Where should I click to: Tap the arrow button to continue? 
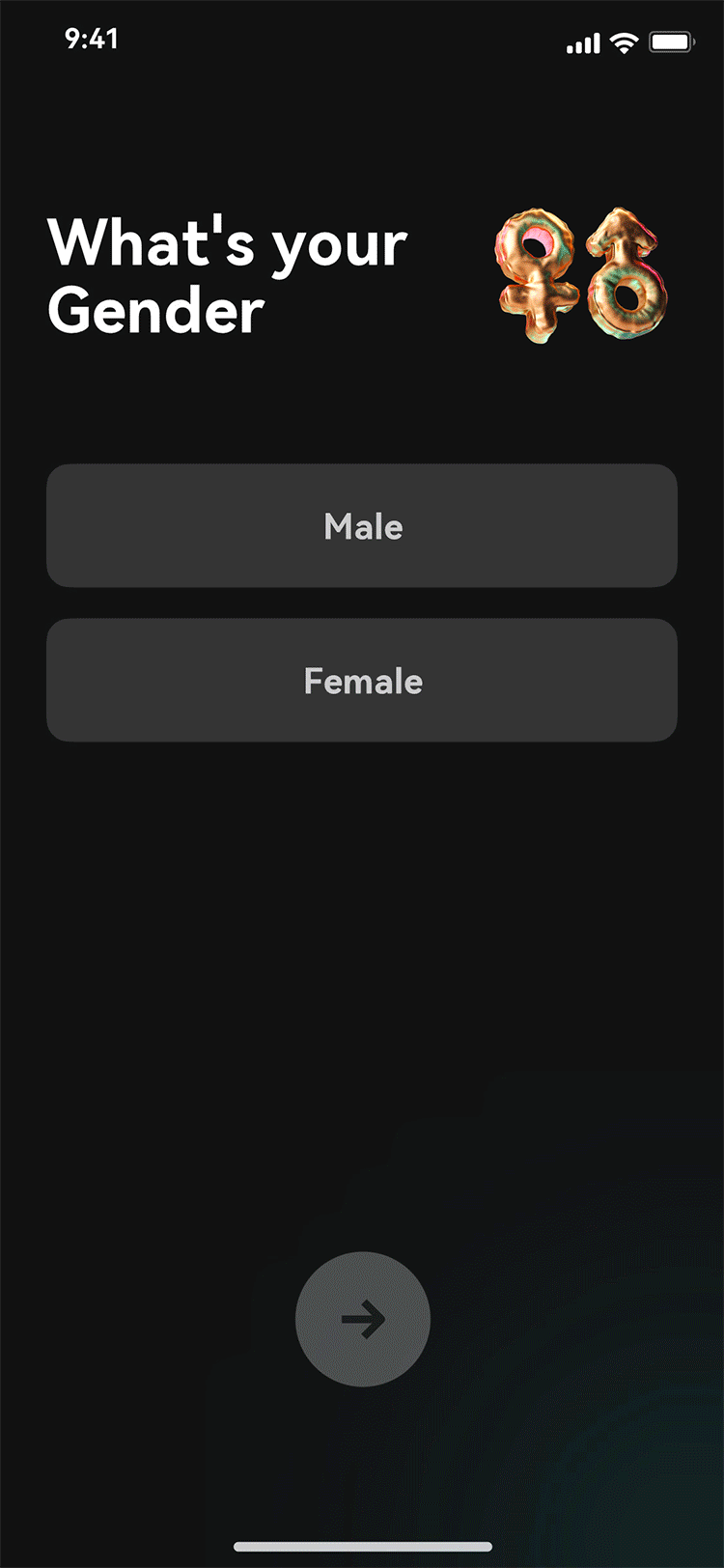click(363, 1319)
